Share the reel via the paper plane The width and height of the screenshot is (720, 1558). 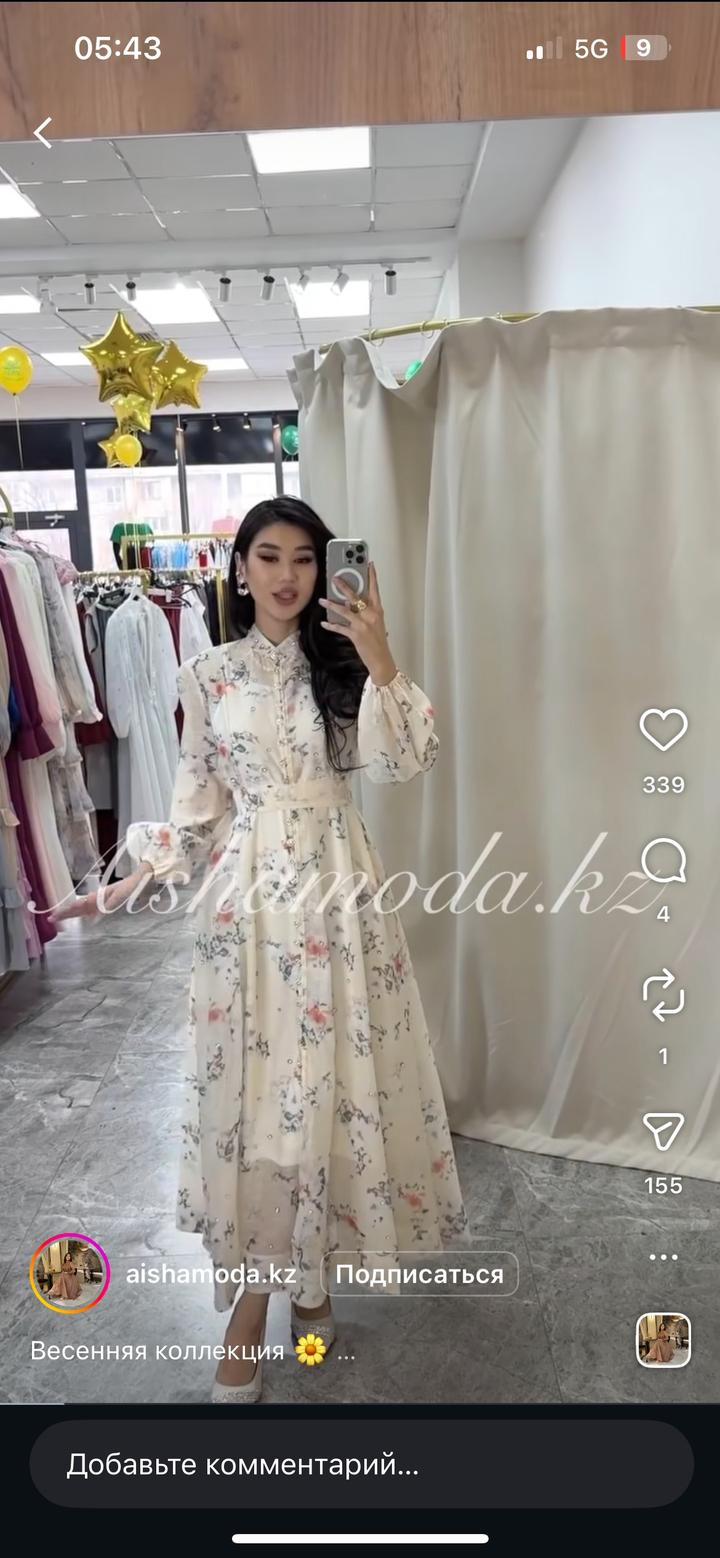tap(663, 1131)
